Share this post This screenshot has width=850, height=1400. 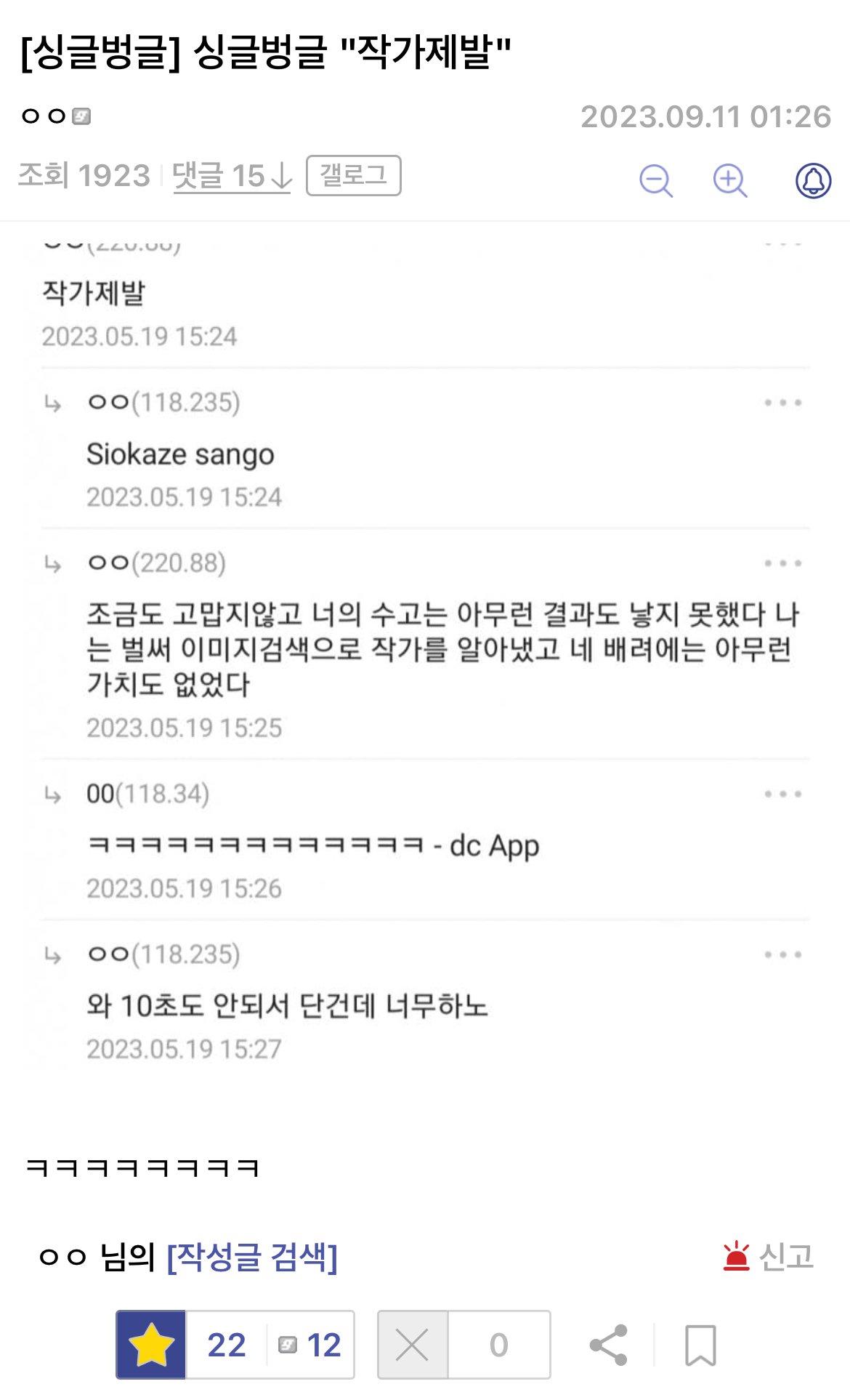pos(608,1345)
